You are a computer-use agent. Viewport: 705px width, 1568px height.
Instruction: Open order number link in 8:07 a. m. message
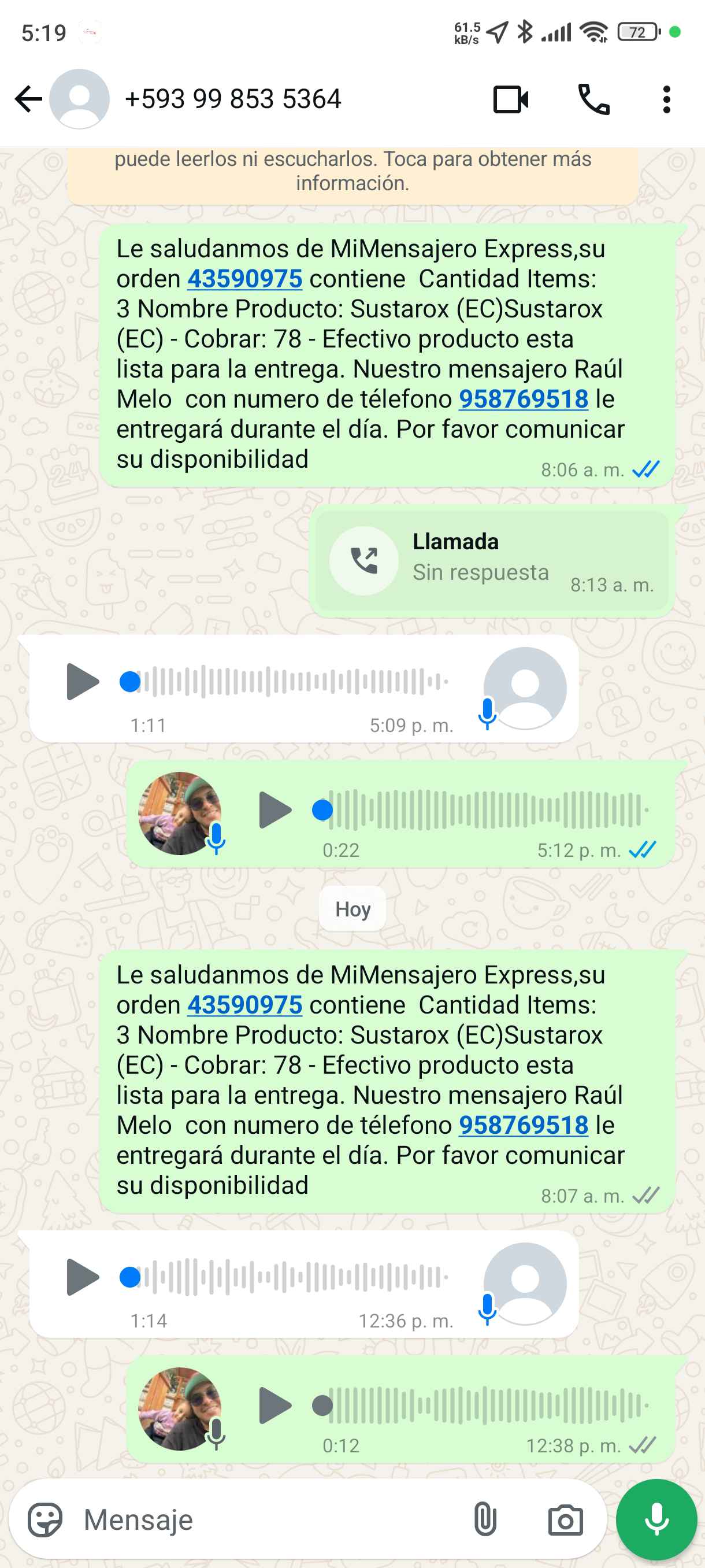pyautogui.click(x=244, y=1005)
